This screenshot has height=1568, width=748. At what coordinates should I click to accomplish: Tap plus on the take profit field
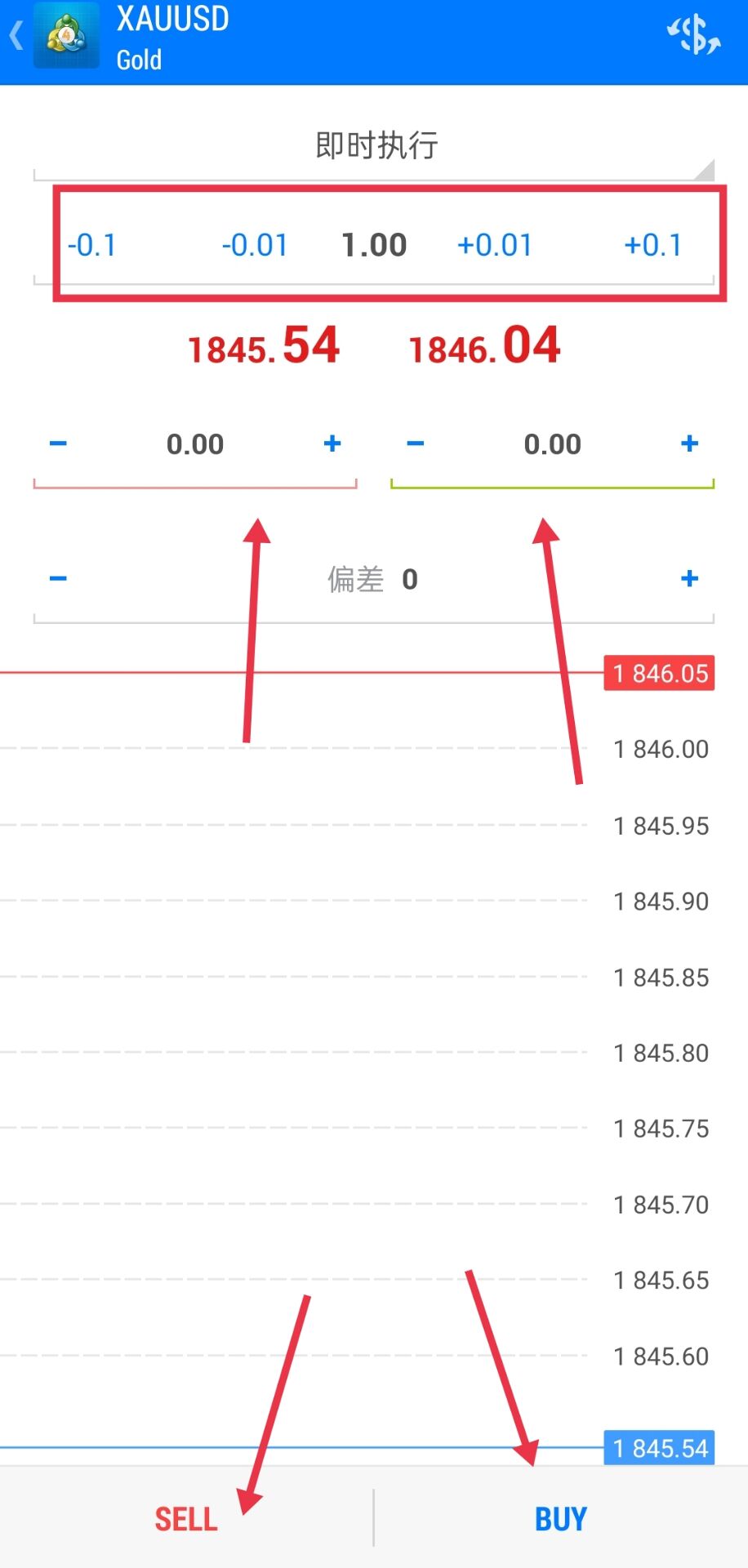pos(689,443)
